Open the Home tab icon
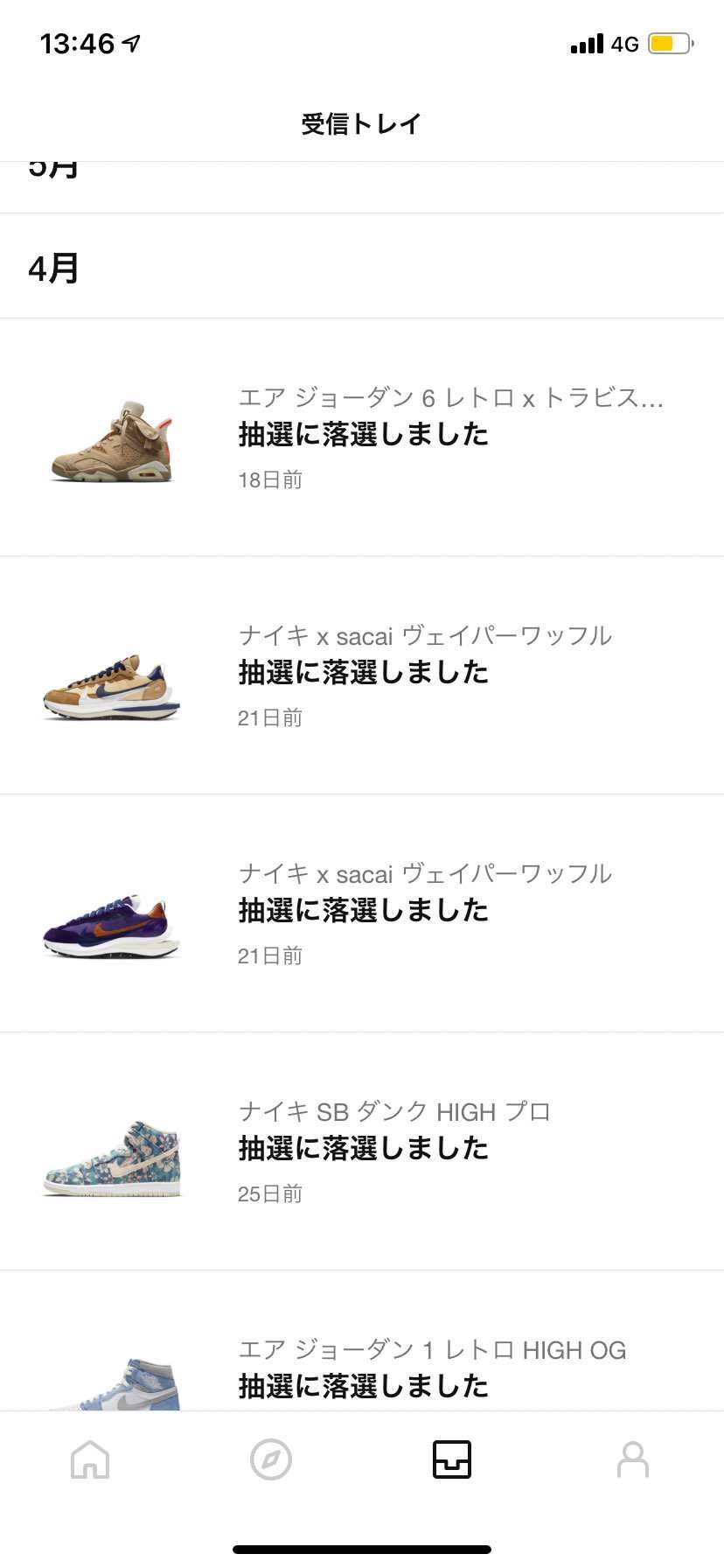The height and width of the screenshot is (1568, 724). pyautogui.click(x=89, y=1459)
